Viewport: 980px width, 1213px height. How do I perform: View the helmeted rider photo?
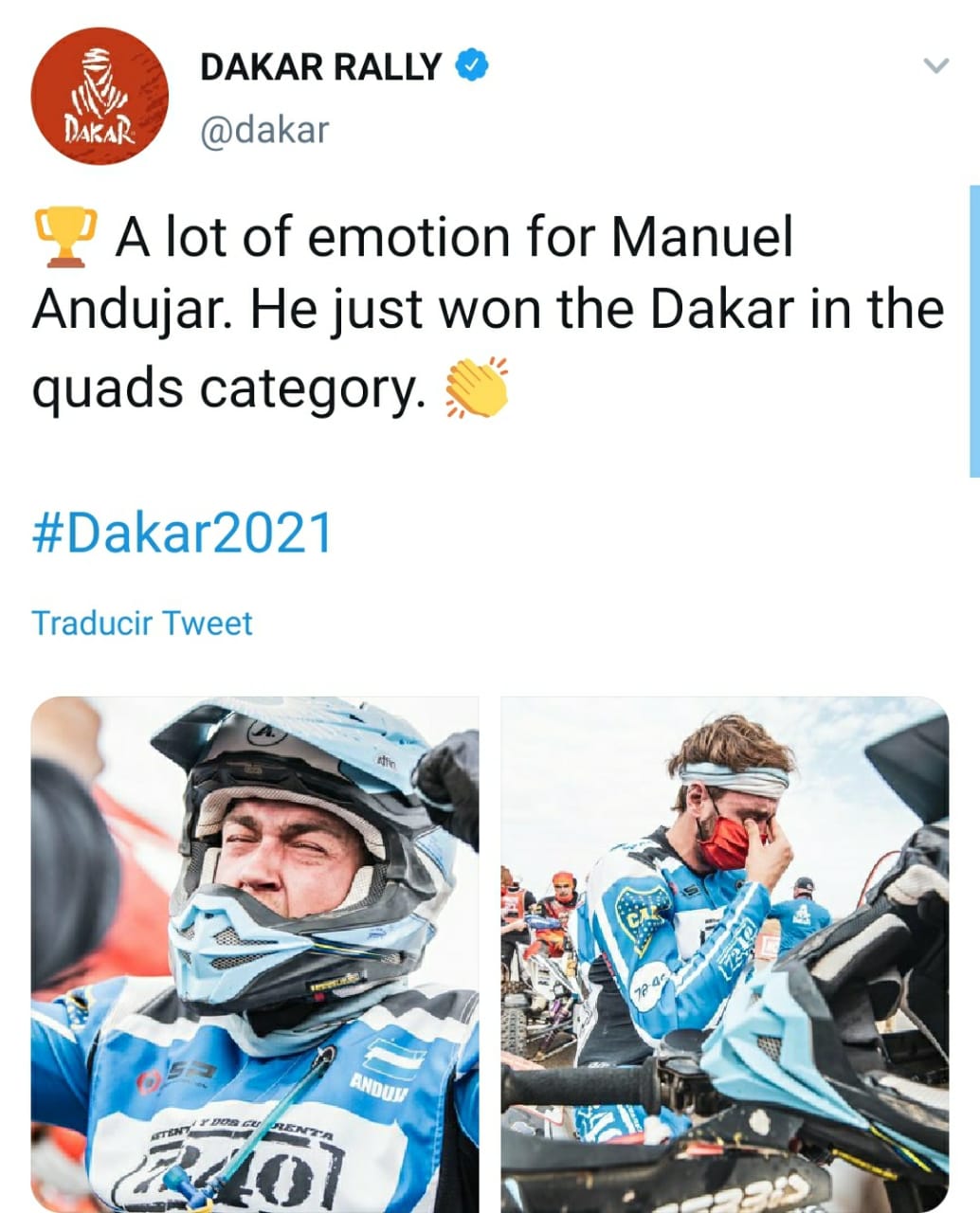tap(255, 952)
